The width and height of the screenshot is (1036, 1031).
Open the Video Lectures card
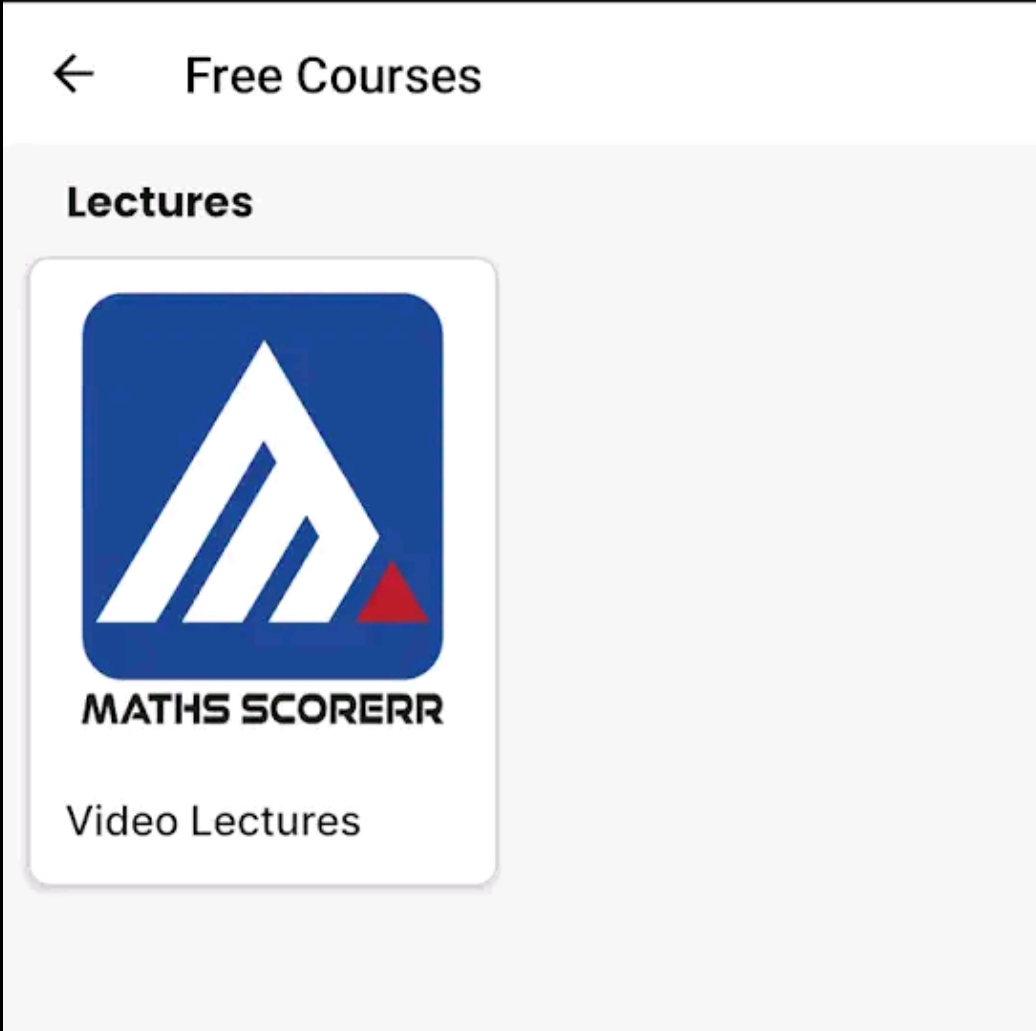[263, 571]
